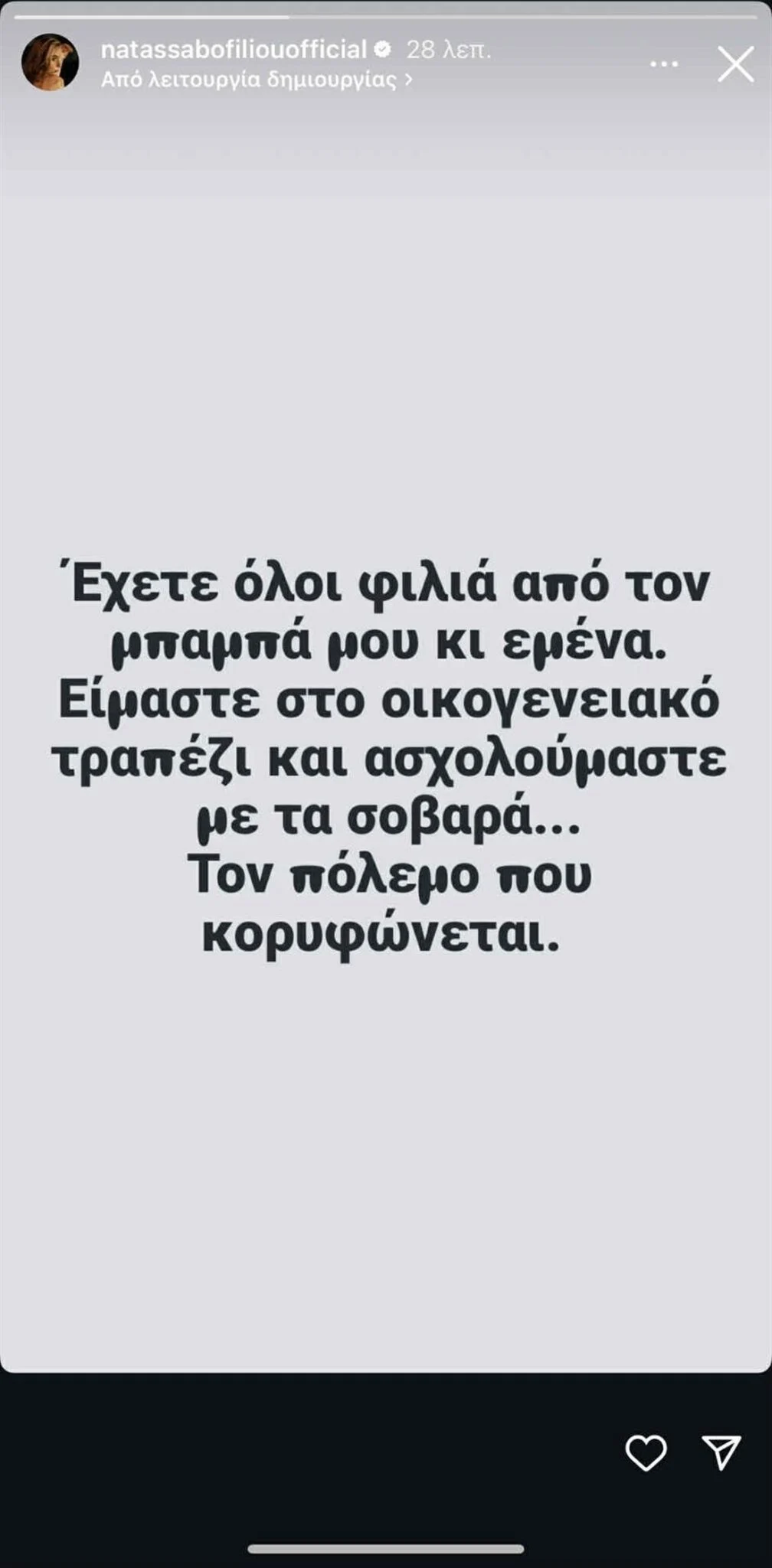Open the three-dot story options menu
772x1568 pixels.
click(664, 64)
